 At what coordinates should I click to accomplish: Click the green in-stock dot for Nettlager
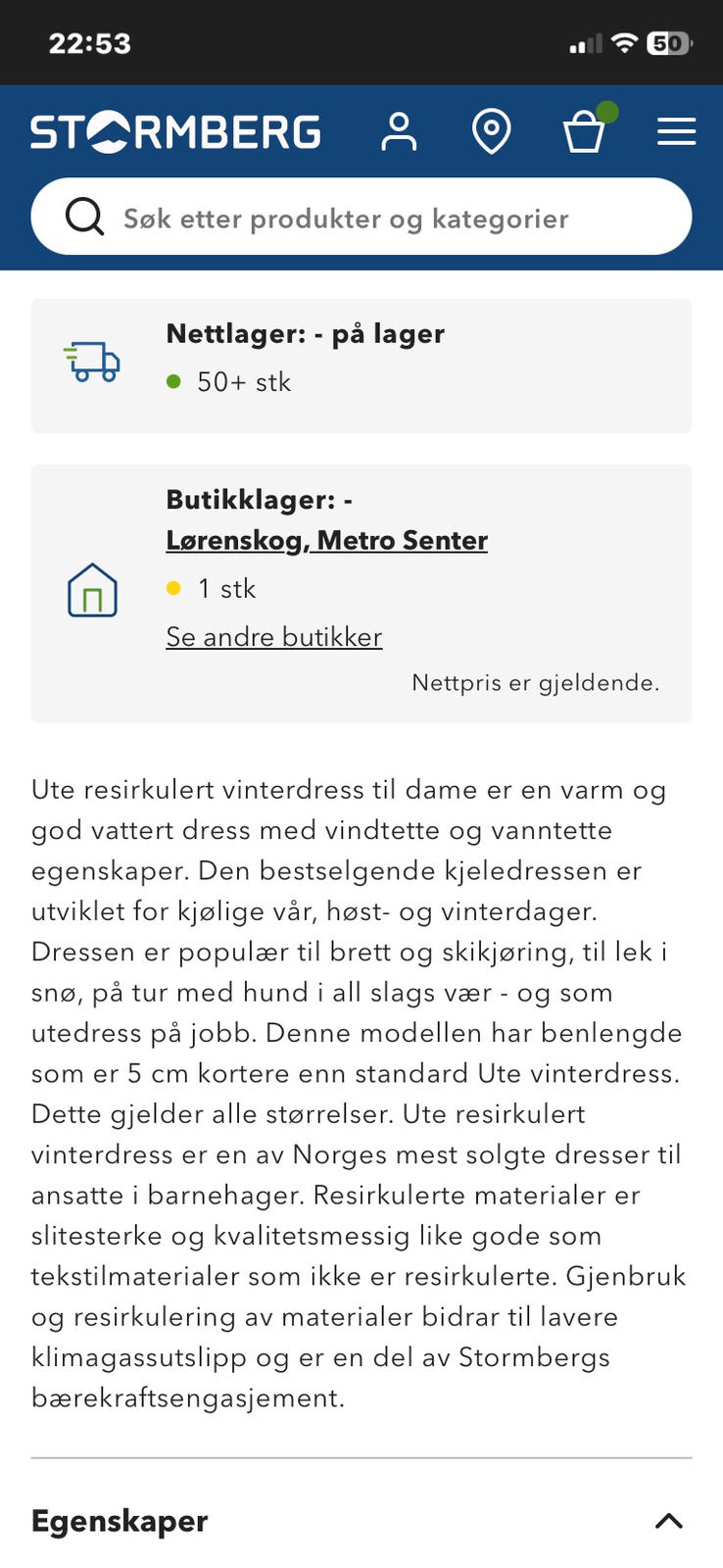(x=176, y=381)
